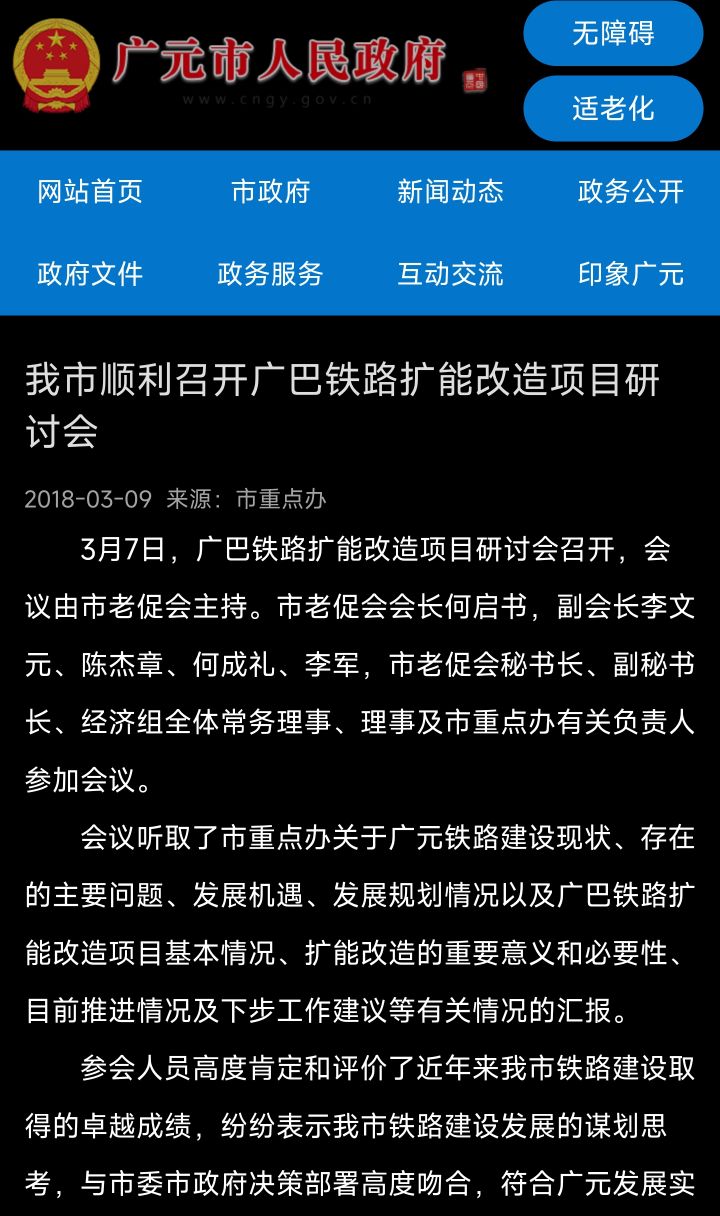This screenshot has width=720, height=1216.
Task: Open 政务服务 government services
Action: 270,274
